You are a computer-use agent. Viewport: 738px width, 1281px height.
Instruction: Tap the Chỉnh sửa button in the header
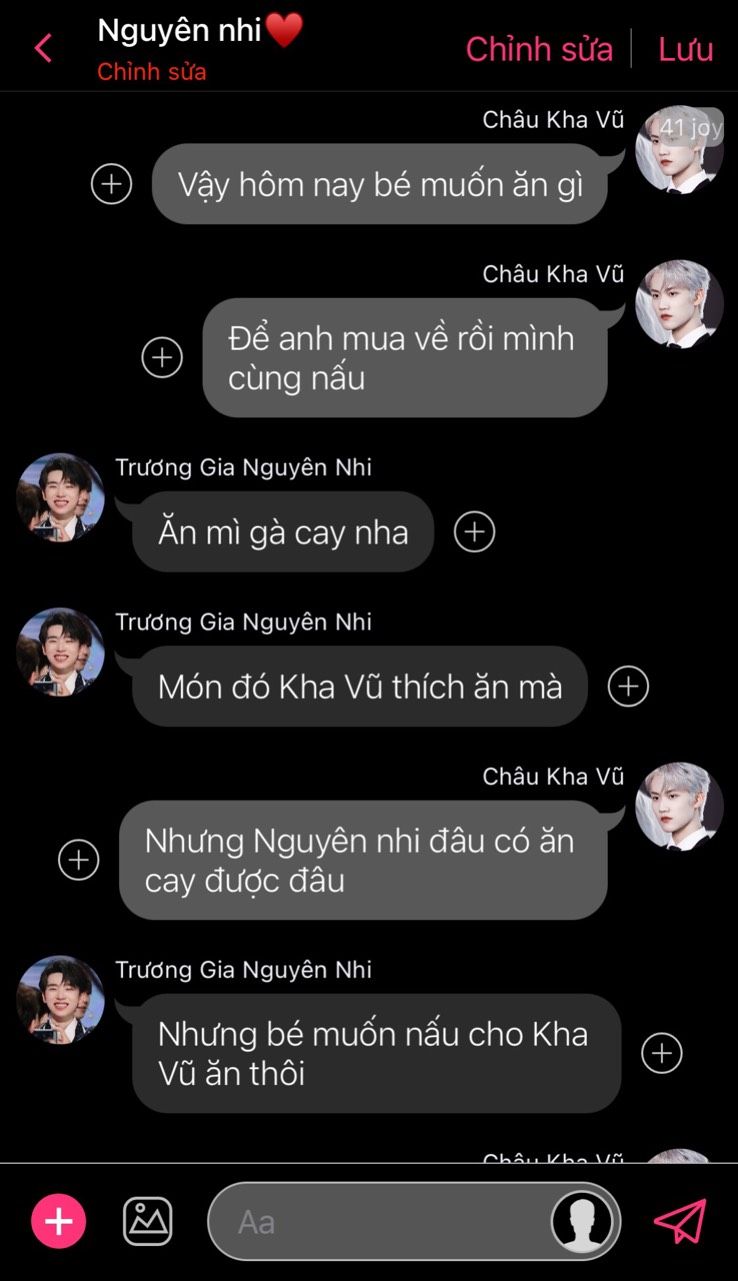coord(539,48)
